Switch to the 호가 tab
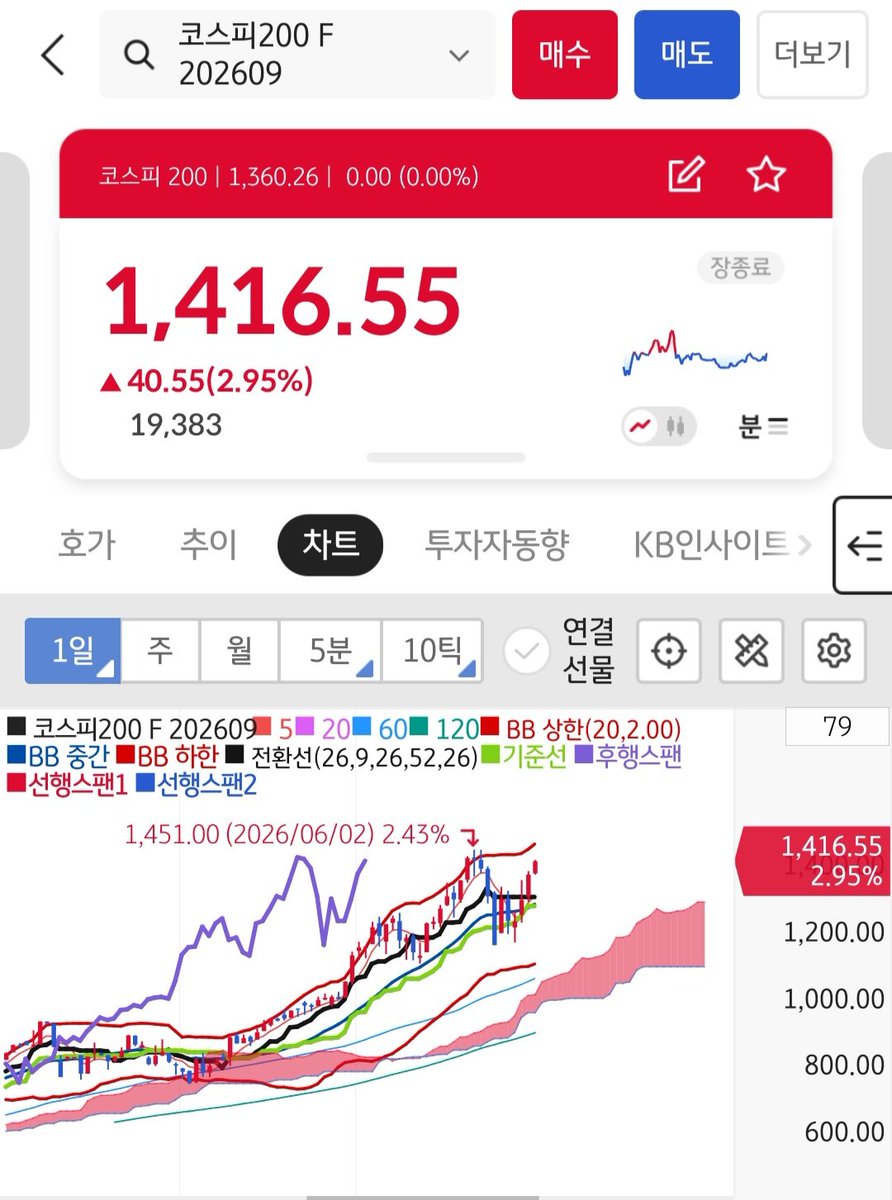This screenshot has width=892, height=1200. tap(87, 545)
